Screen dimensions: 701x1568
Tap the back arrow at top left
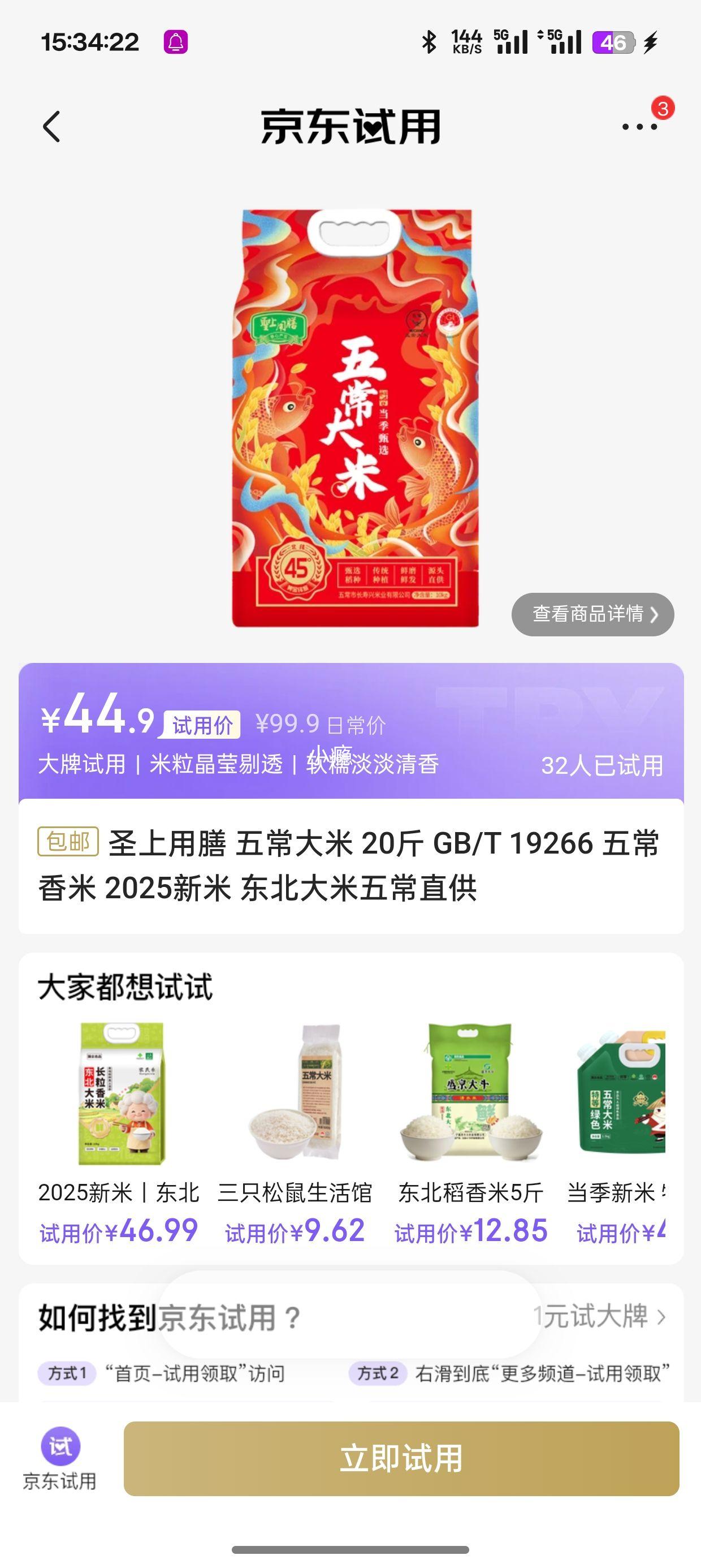[x=51, y=125]
